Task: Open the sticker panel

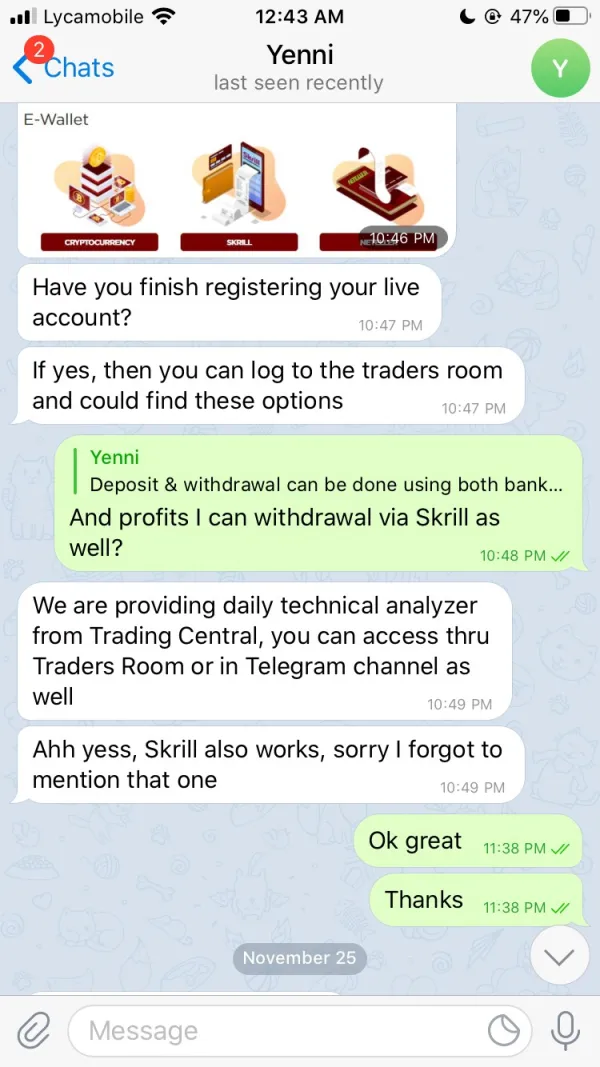Action: [x=505, y=1030]
